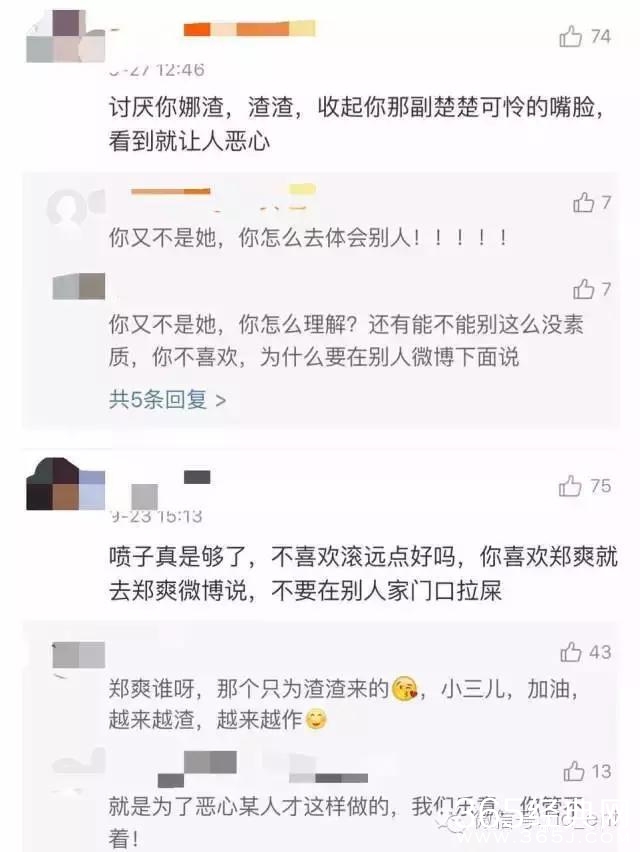Image resolution: width=640 pixels, height=852 pixels.
Task: Like the comment starting 喷子真是够了
Action: coord(571,487)
